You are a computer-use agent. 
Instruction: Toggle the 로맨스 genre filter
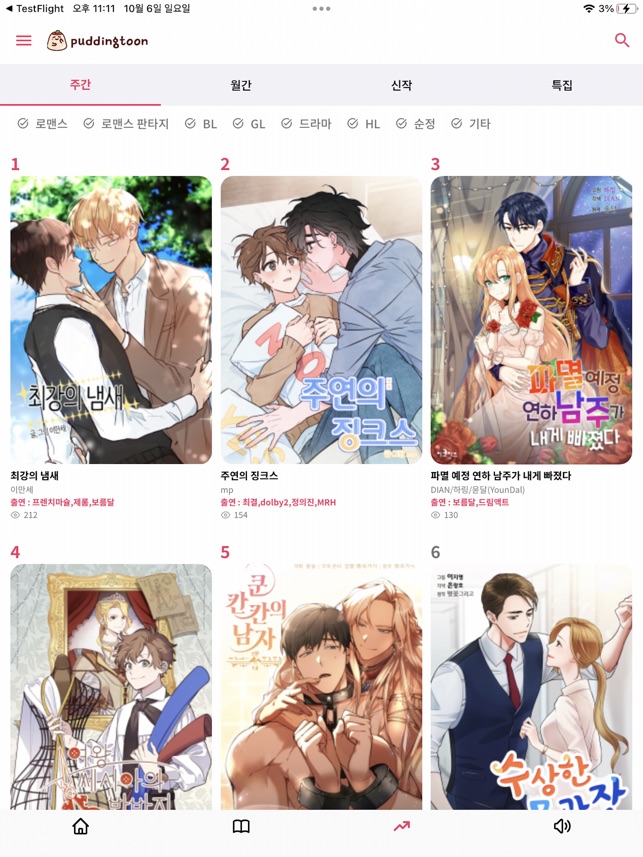pyautogui.click(x=42, y=124)
